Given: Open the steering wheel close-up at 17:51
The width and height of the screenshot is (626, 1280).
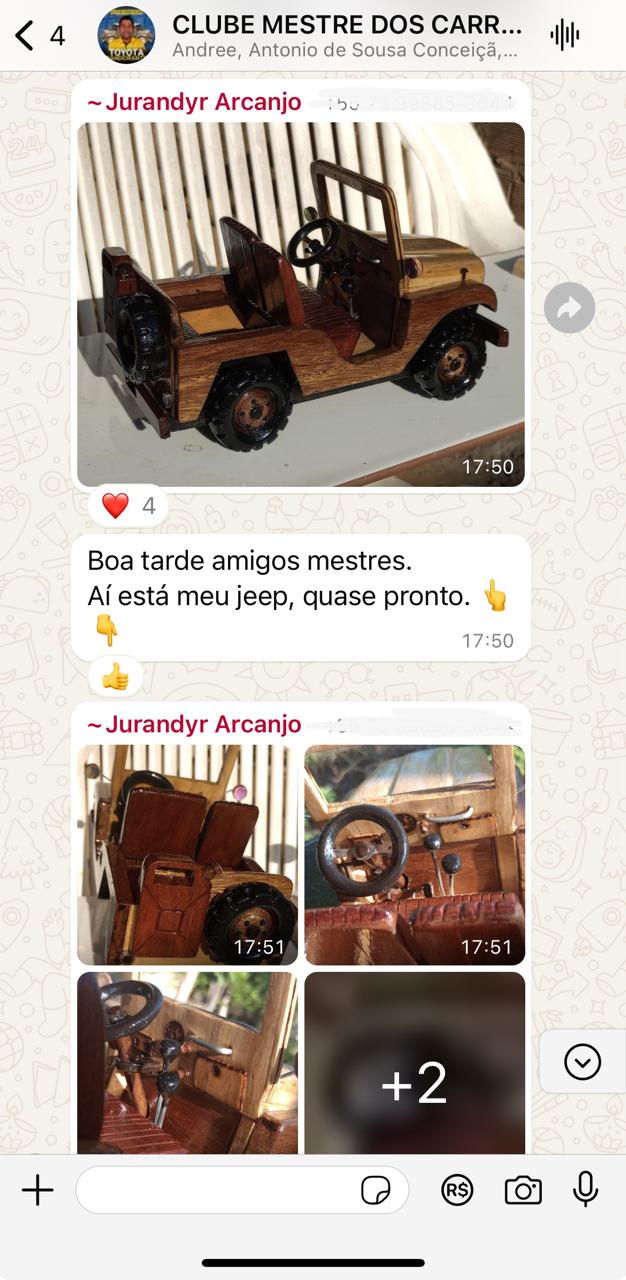Looking at the screenshot, I should point(414,854).
